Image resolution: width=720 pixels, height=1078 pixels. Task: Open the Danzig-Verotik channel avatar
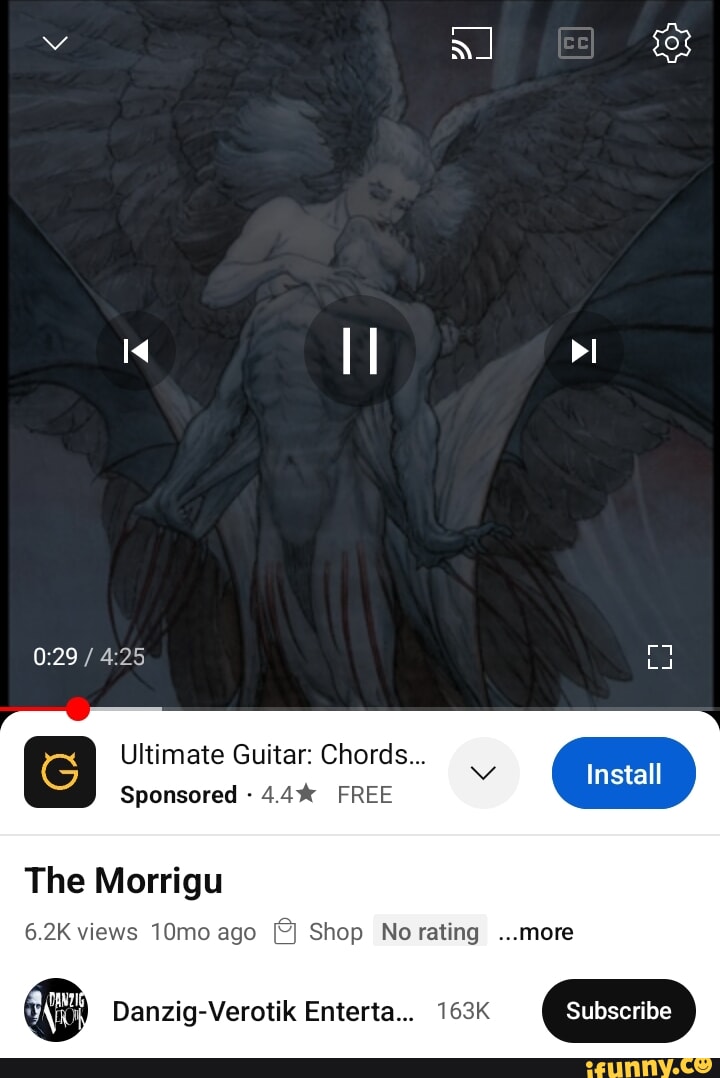(x=55, y=1011)
